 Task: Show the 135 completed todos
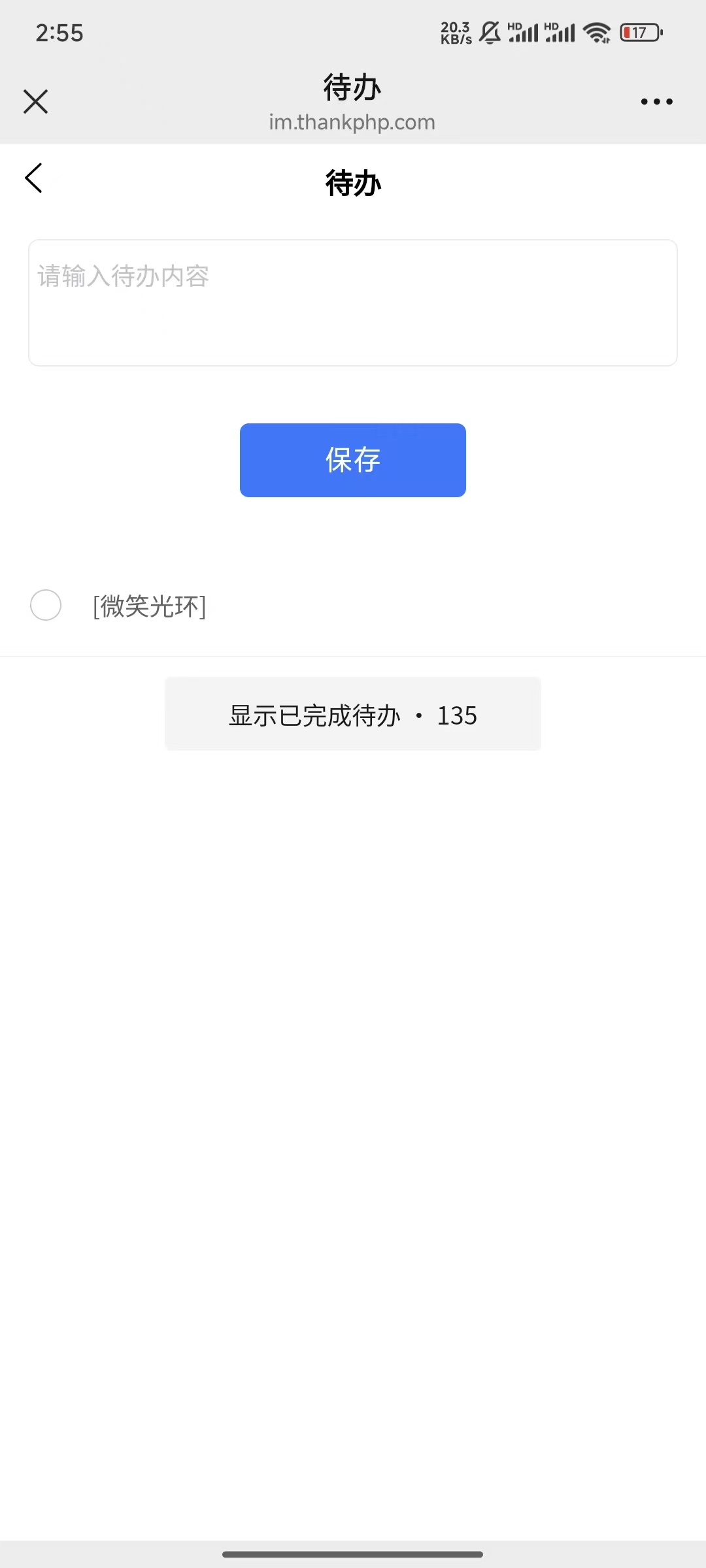(352, 714)
